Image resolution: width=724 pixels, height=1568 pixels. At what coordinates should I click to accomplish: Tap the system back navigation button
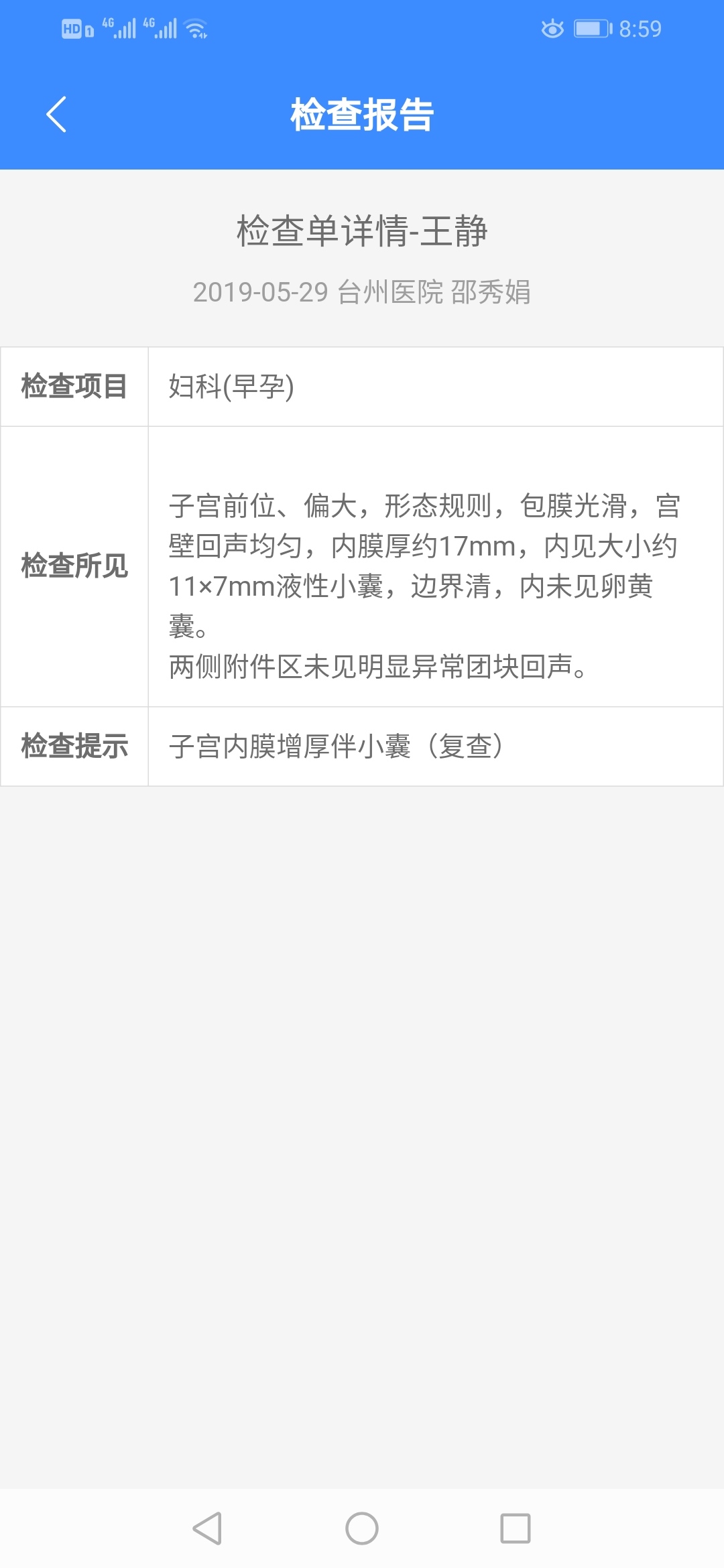(x=207, y=1528)
